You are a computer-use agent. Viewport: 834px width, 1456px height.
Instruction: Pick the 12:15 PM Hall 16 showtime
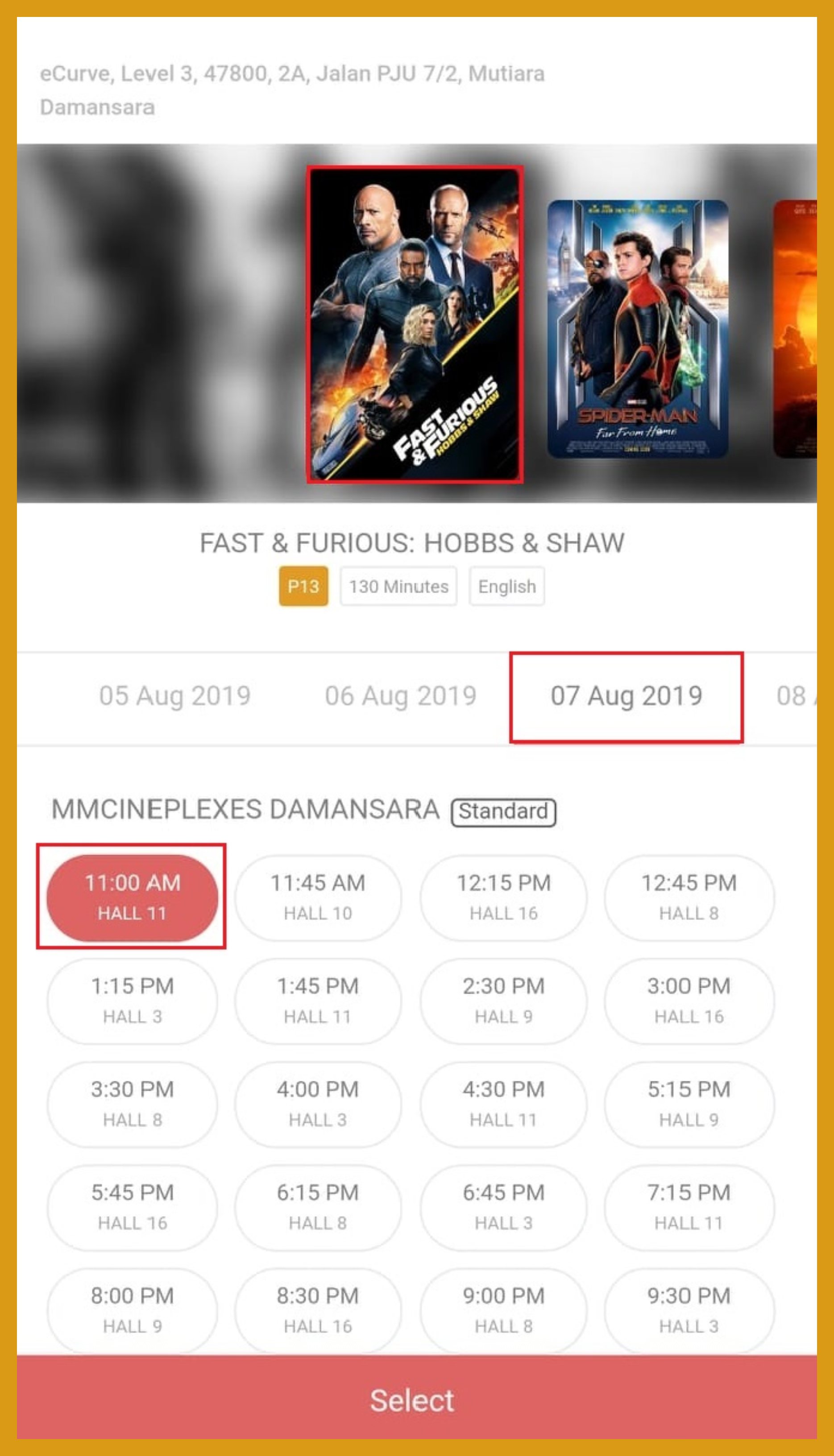503,897
